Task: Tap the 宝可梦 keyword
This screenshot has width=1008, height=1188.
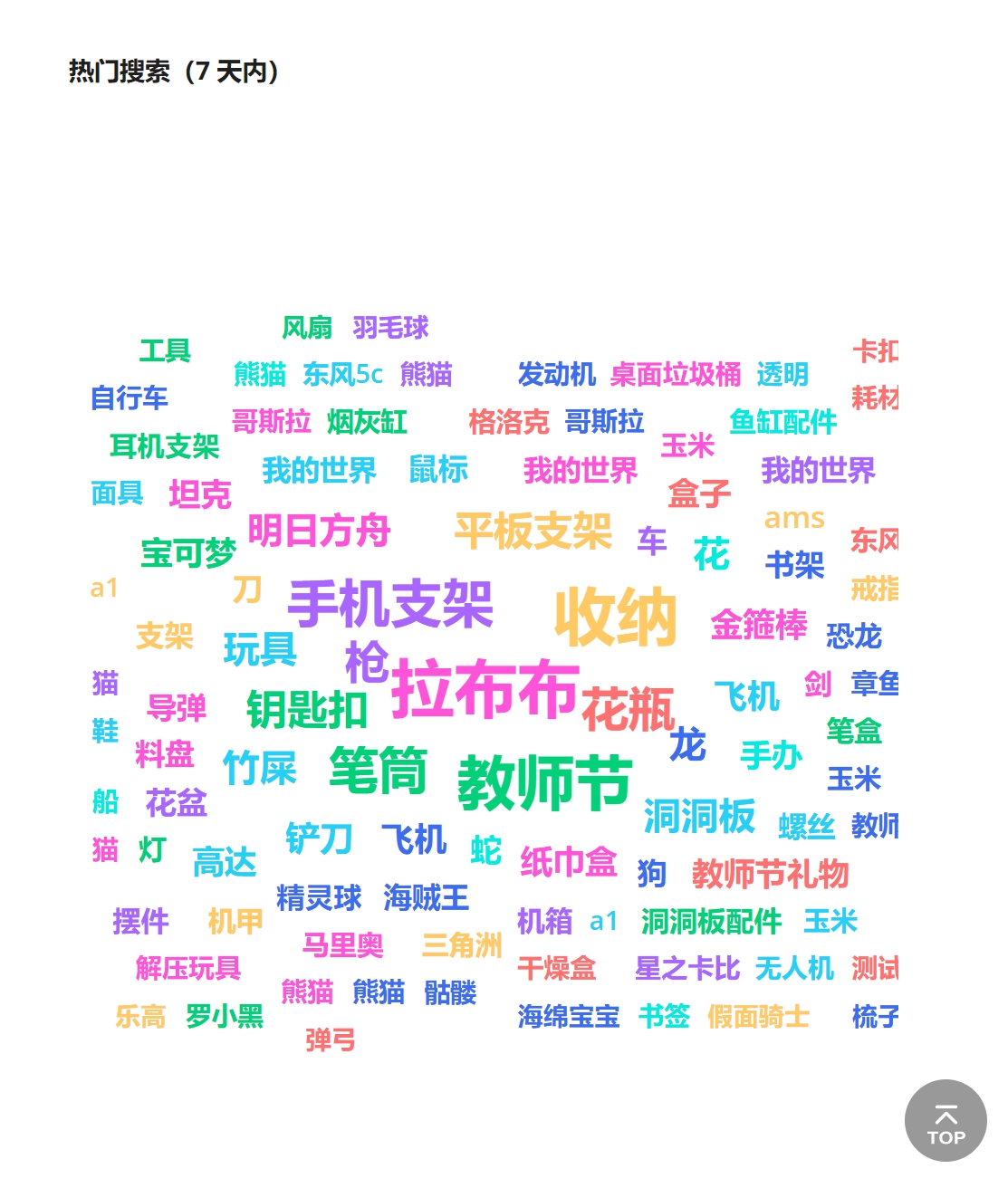Action: (x=188, y=552)
